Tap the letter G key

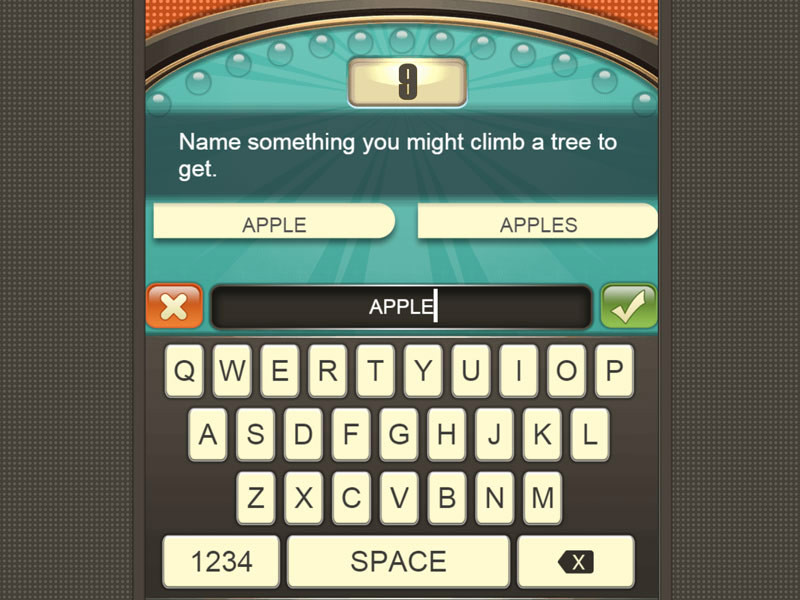tap(398, 435)
